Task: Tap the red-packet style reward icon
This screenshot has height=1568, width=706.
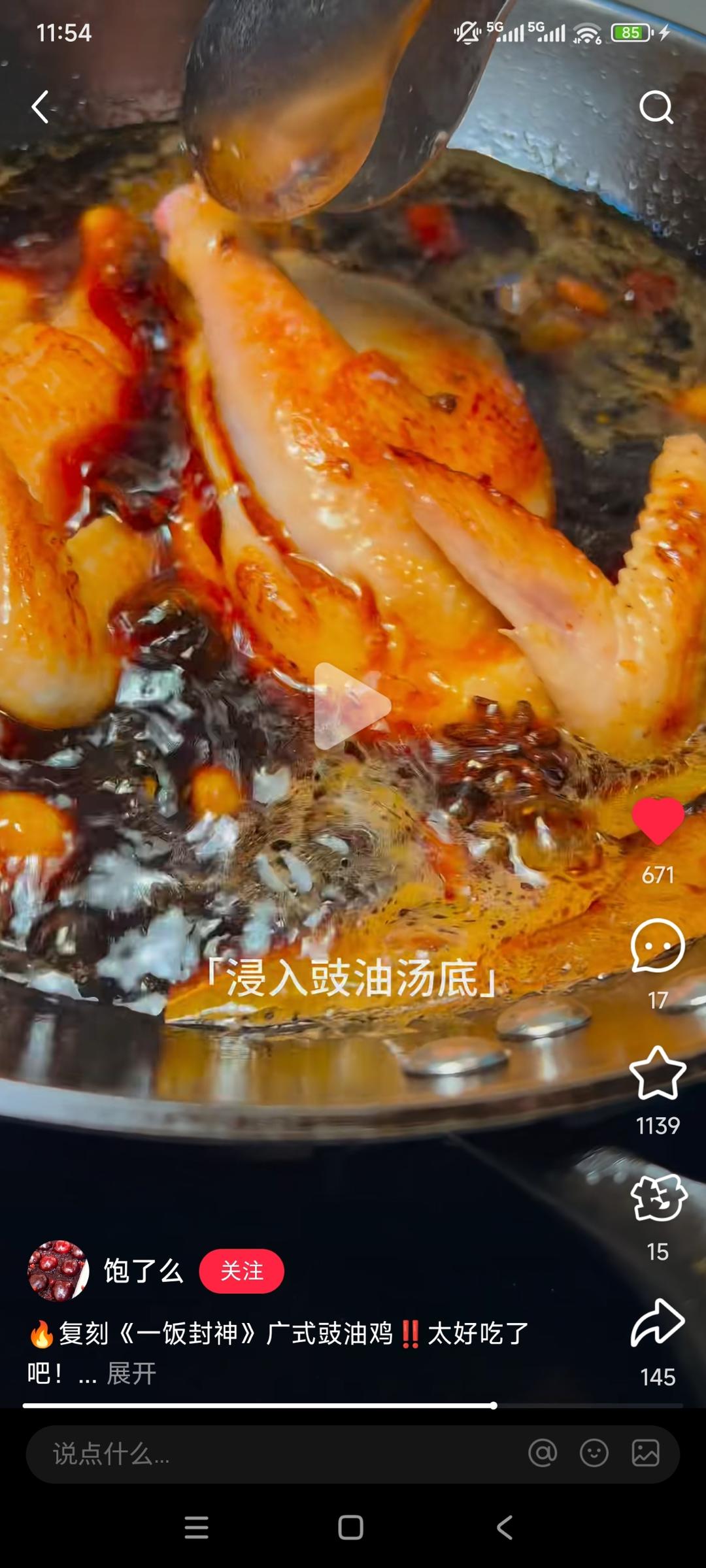Action: pos(660,1199)
